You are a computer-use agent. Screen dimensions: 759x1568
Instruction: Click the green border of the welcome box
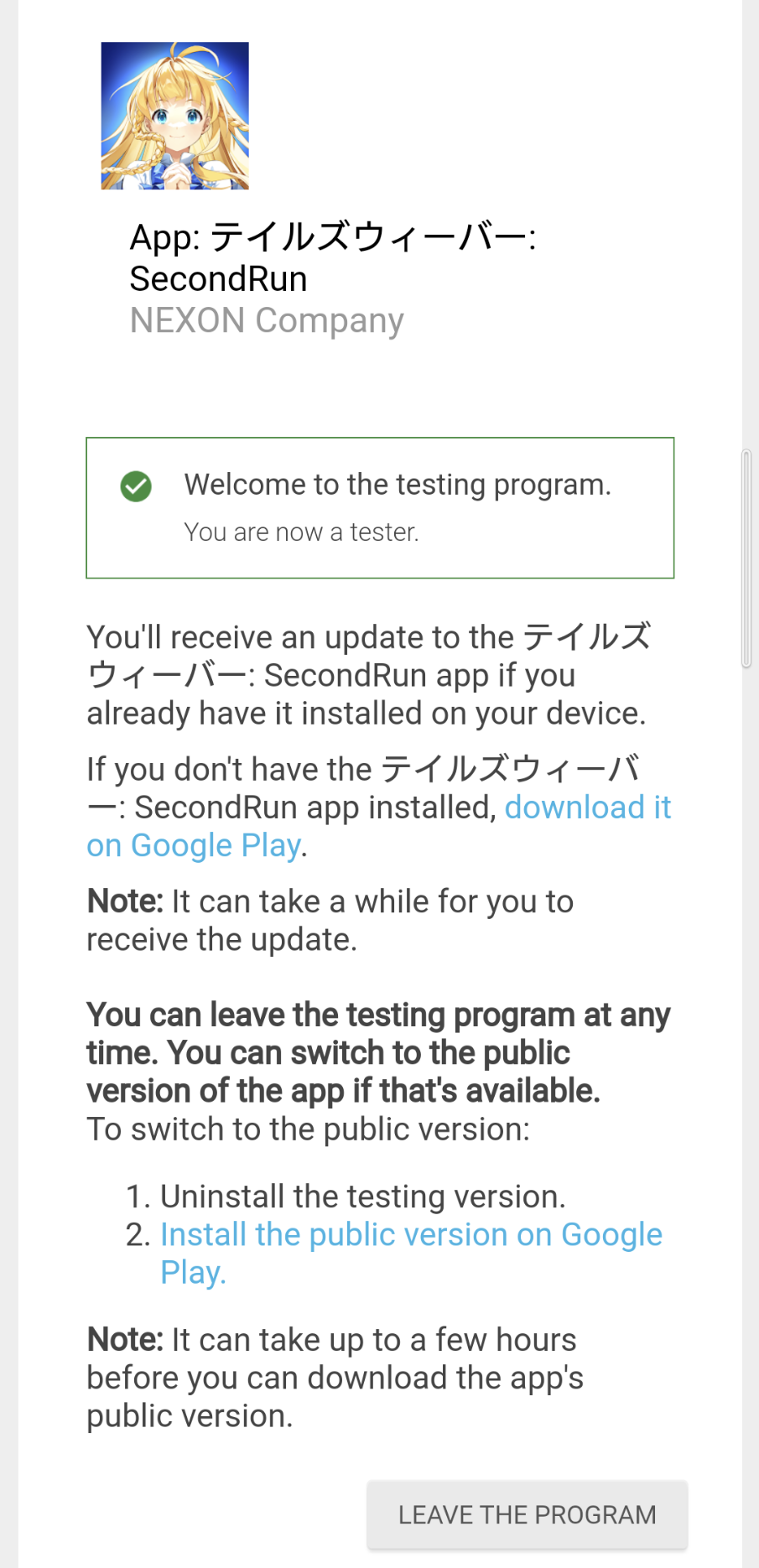coord(380,437)
